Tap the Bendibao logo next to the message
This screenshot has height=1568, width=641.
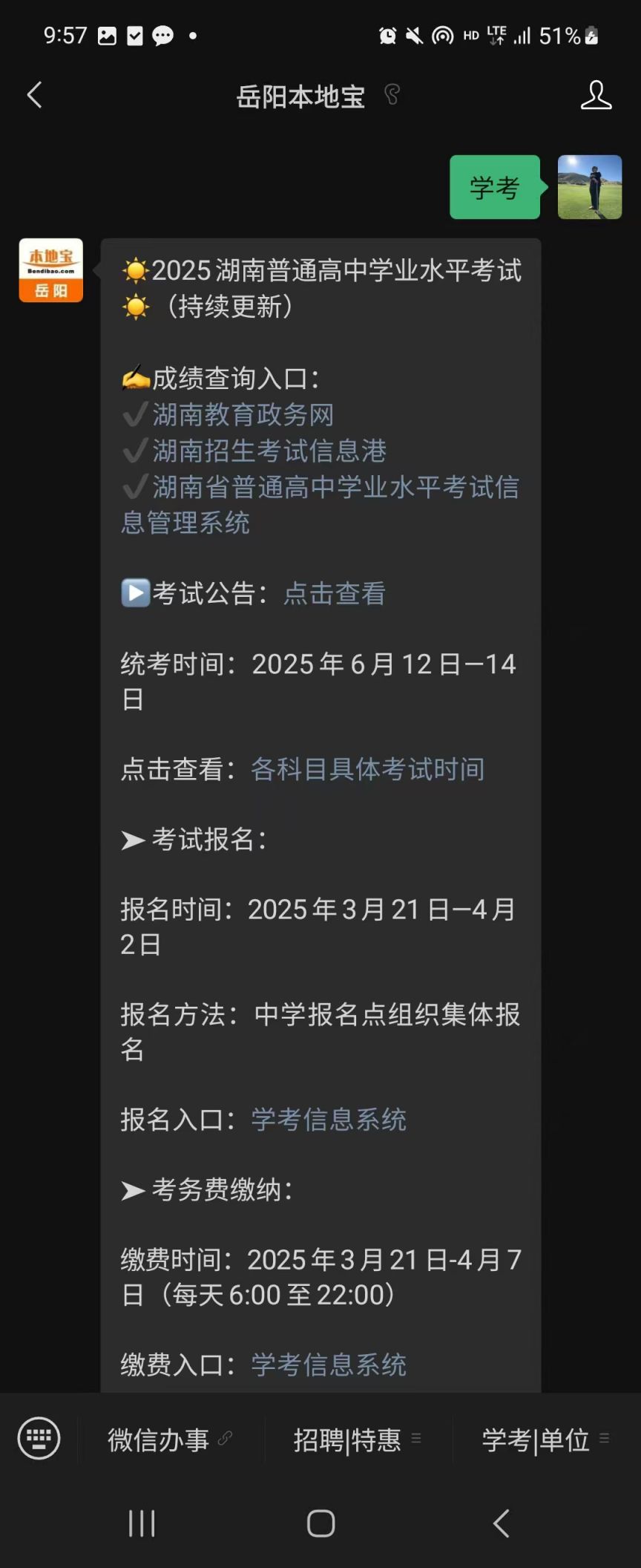click(50, 269)
